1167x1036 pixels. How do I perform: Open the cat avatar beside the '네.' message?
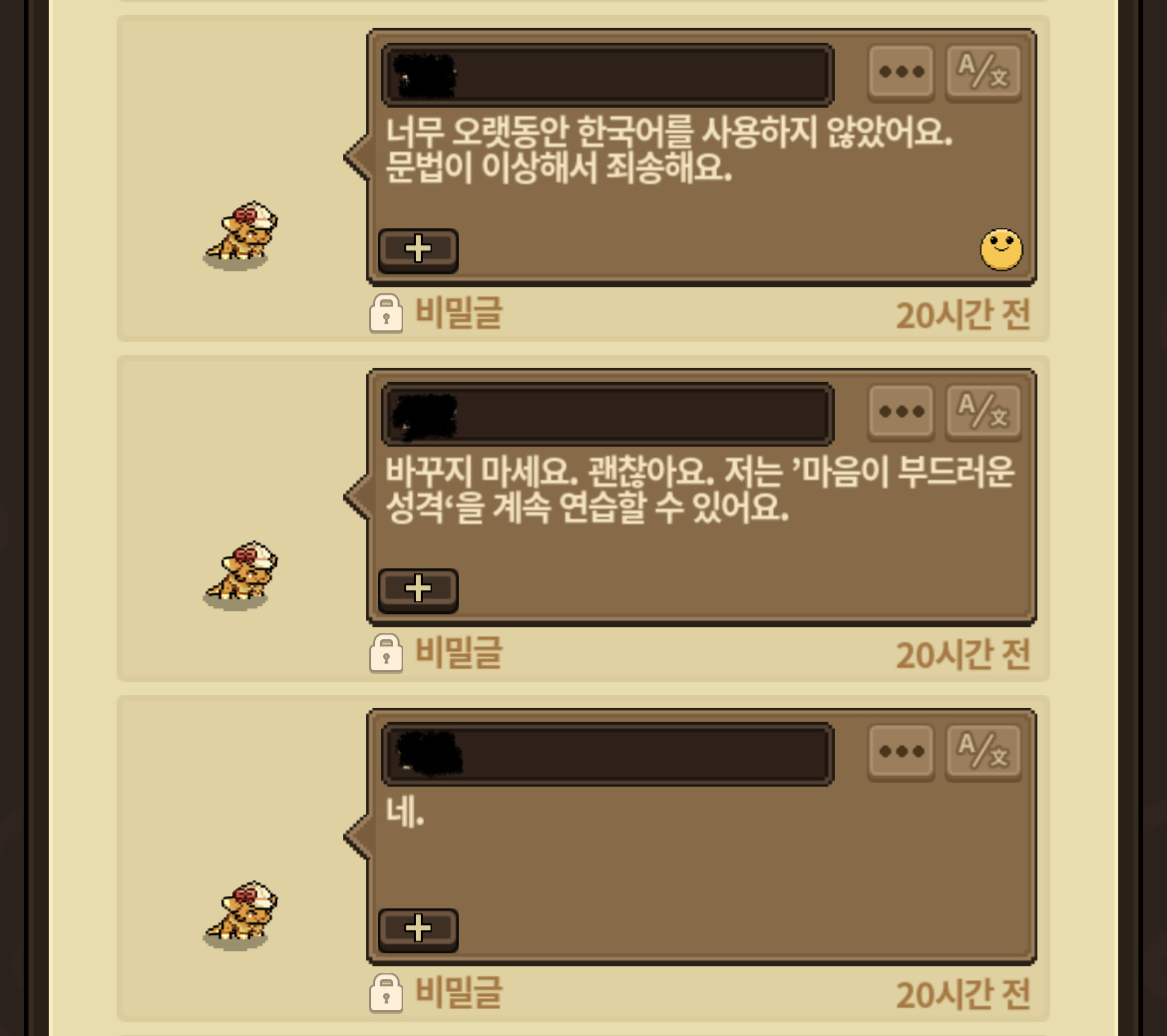(x=240, y=914)
